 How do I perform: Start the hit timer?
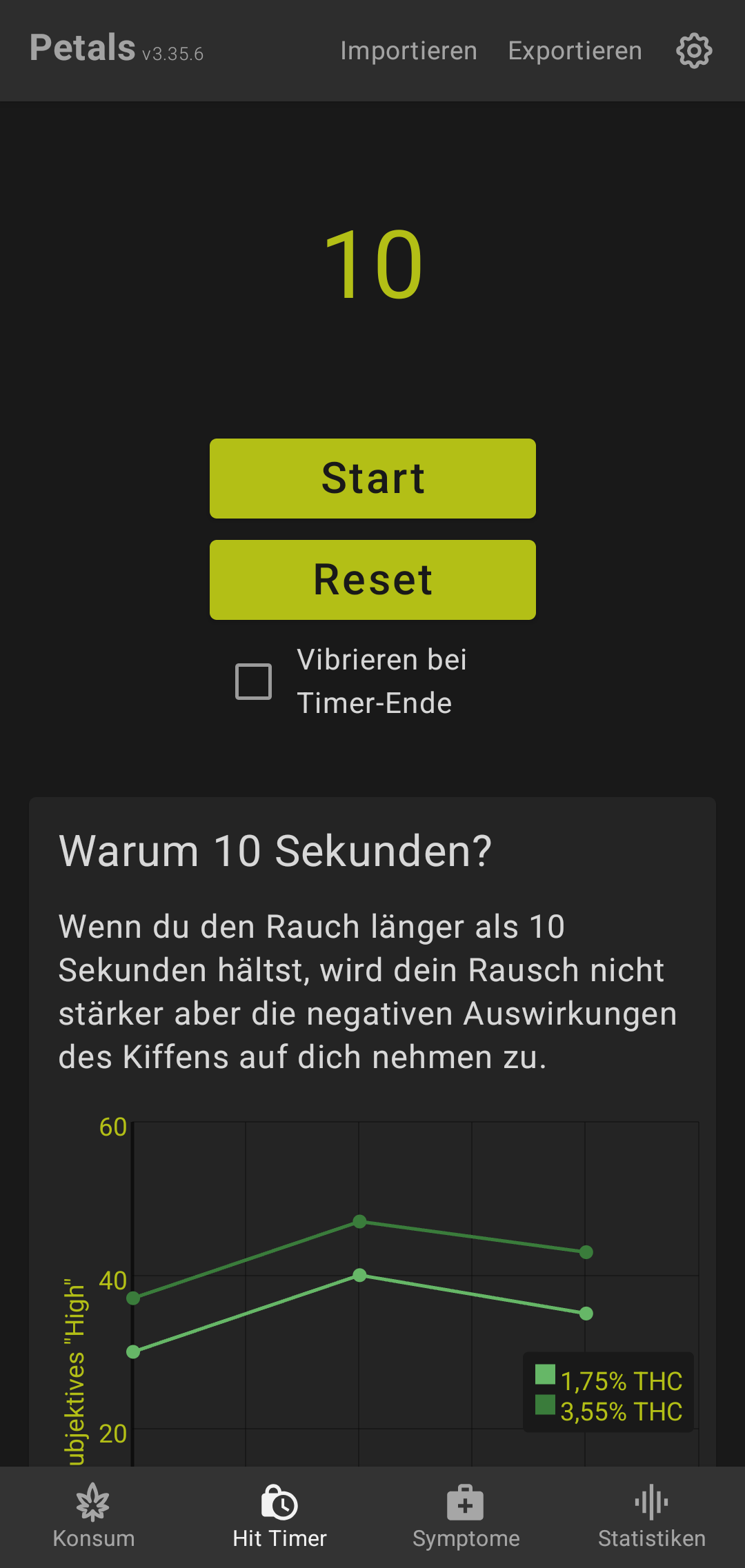372,479
